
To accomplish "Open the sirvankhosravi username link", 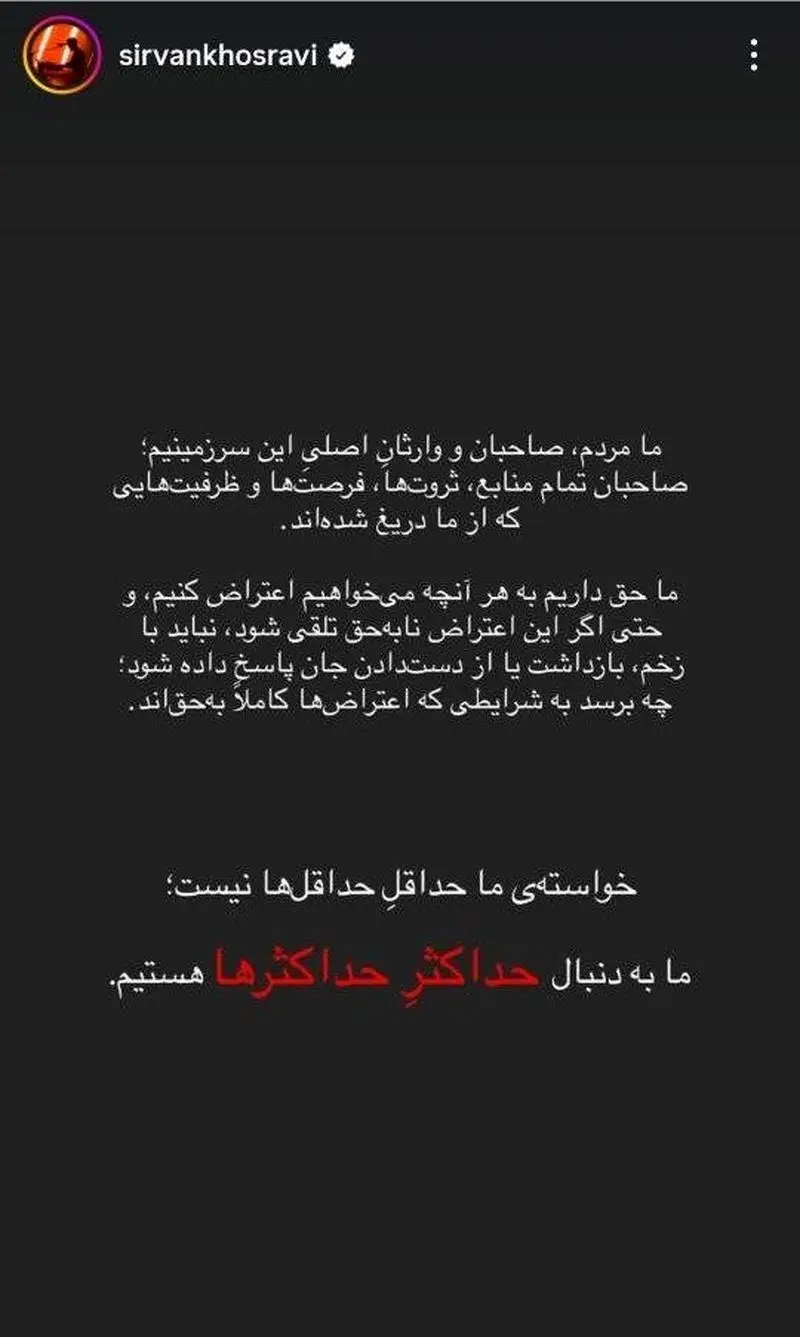I will click(x=218, y=56).
